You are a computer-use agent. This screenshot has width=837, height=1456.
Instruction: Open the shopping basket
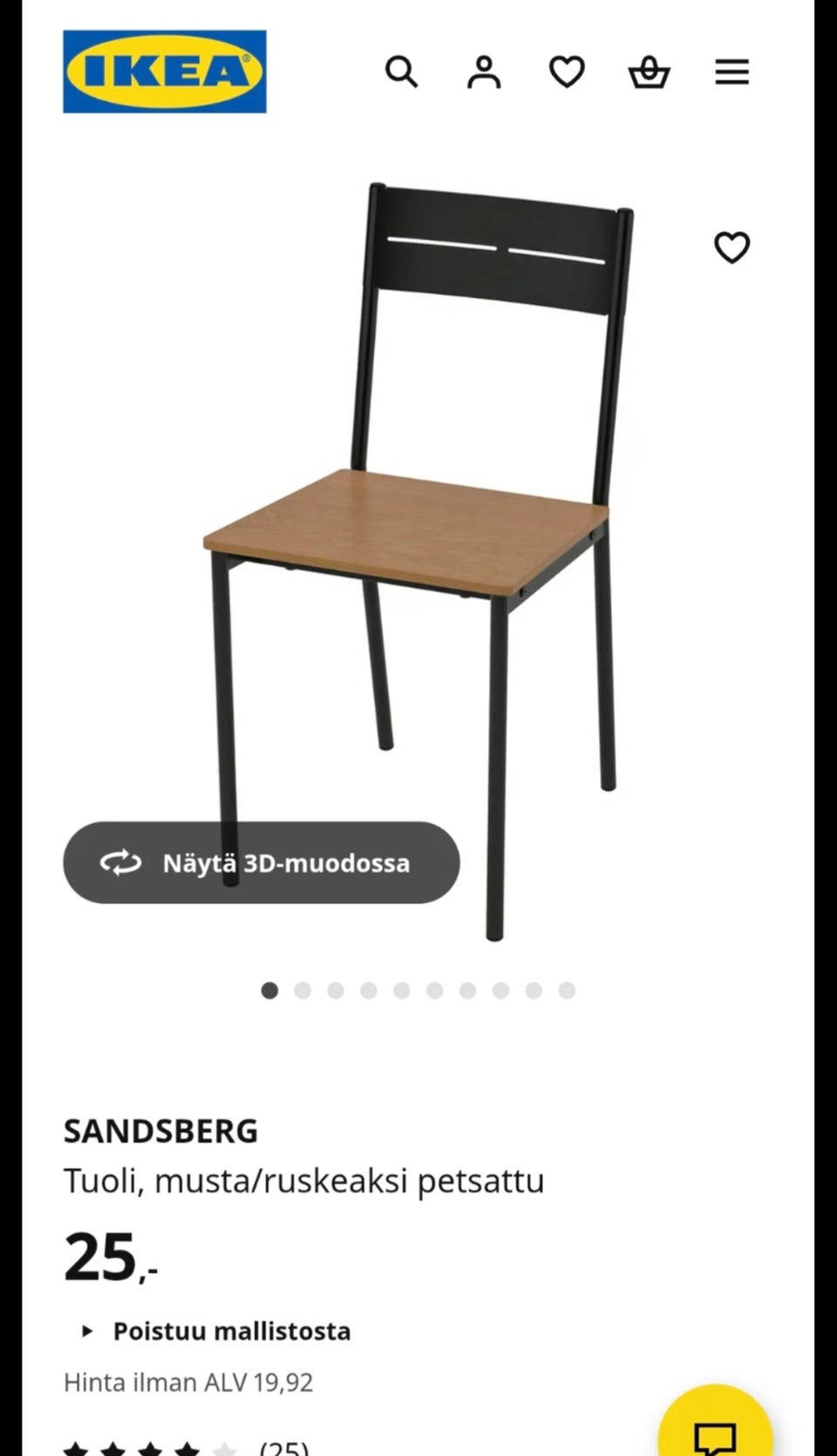click(x=650, y=72)
